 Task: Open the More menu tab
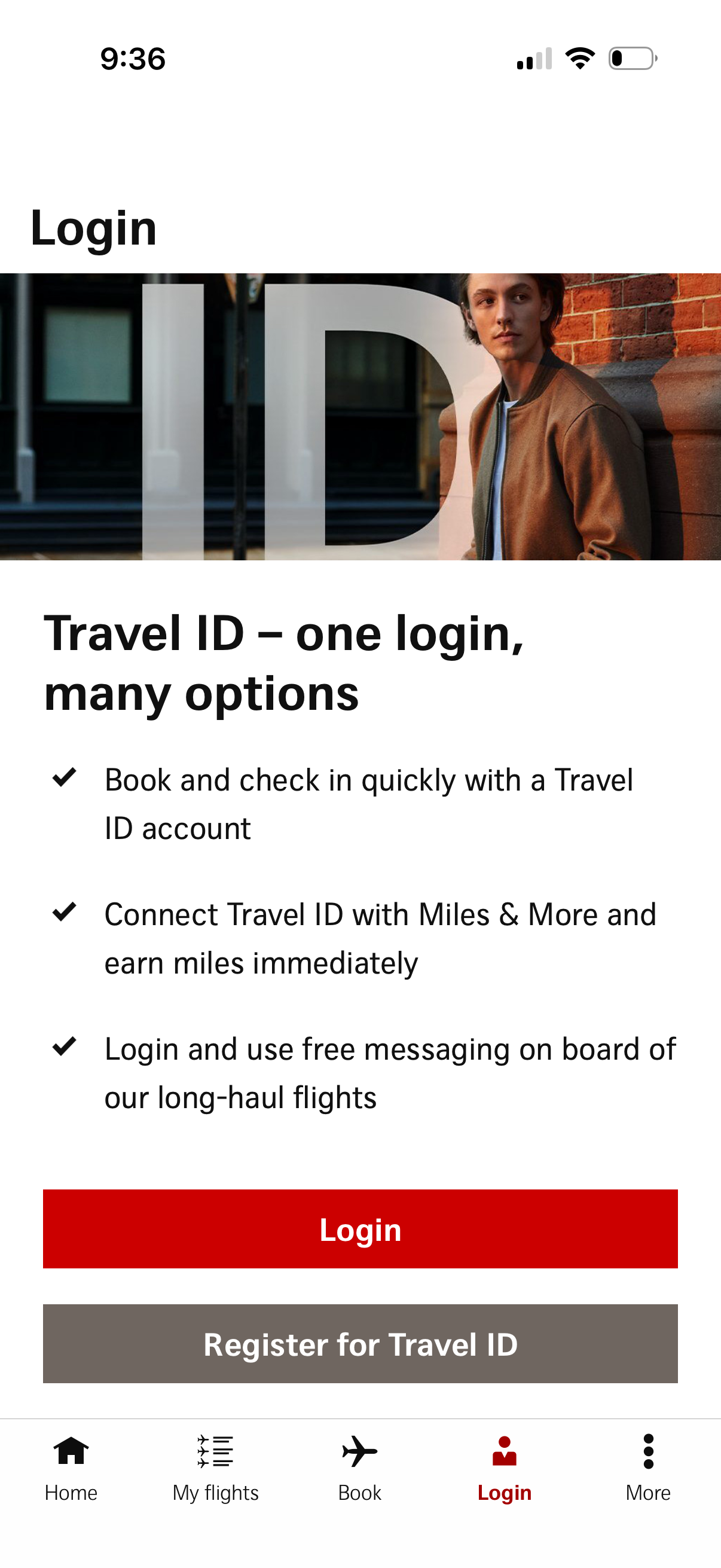[x=648, y=1468]
